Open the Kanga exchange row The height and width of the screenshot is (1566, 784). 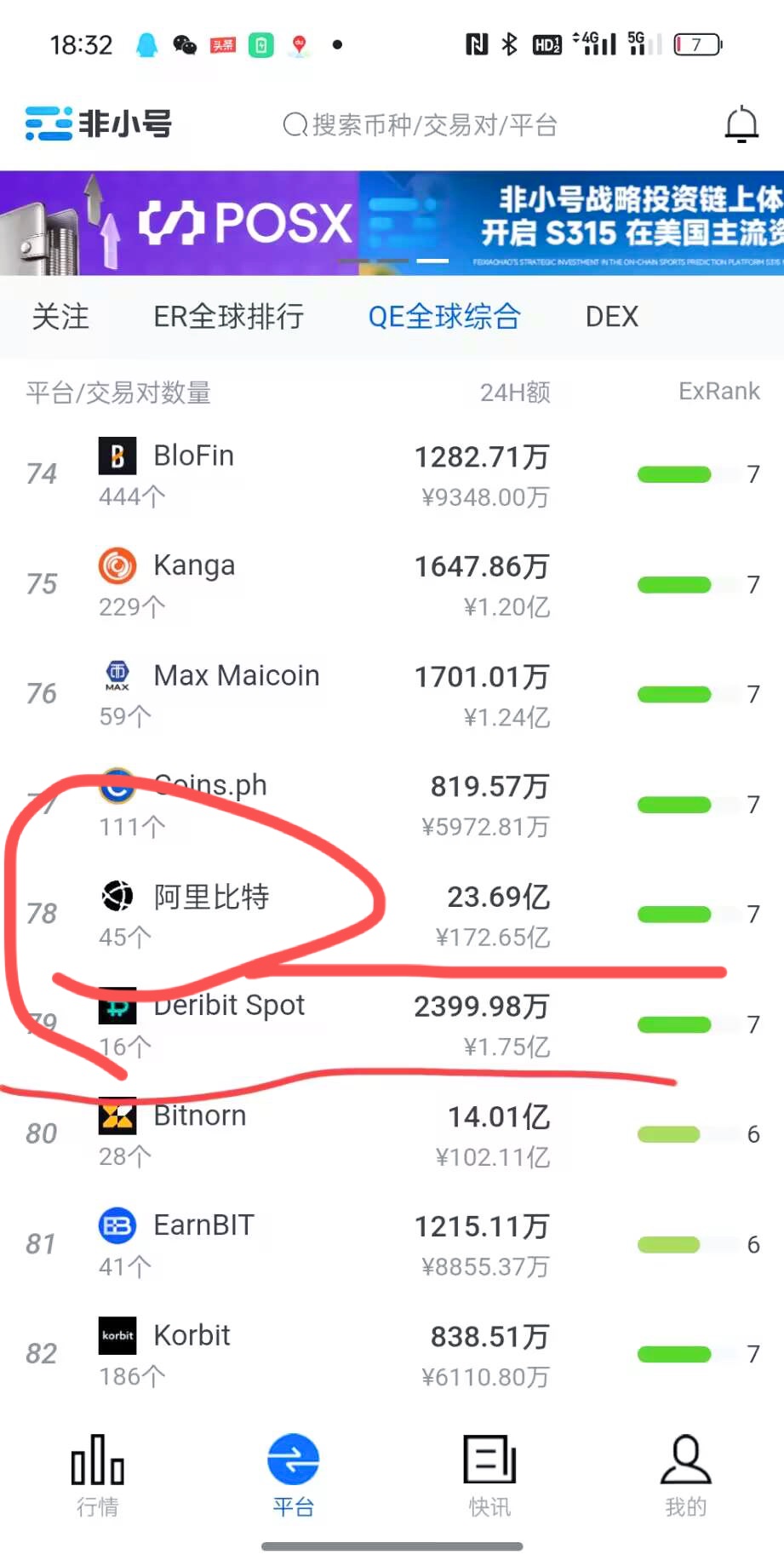point(392,584)
